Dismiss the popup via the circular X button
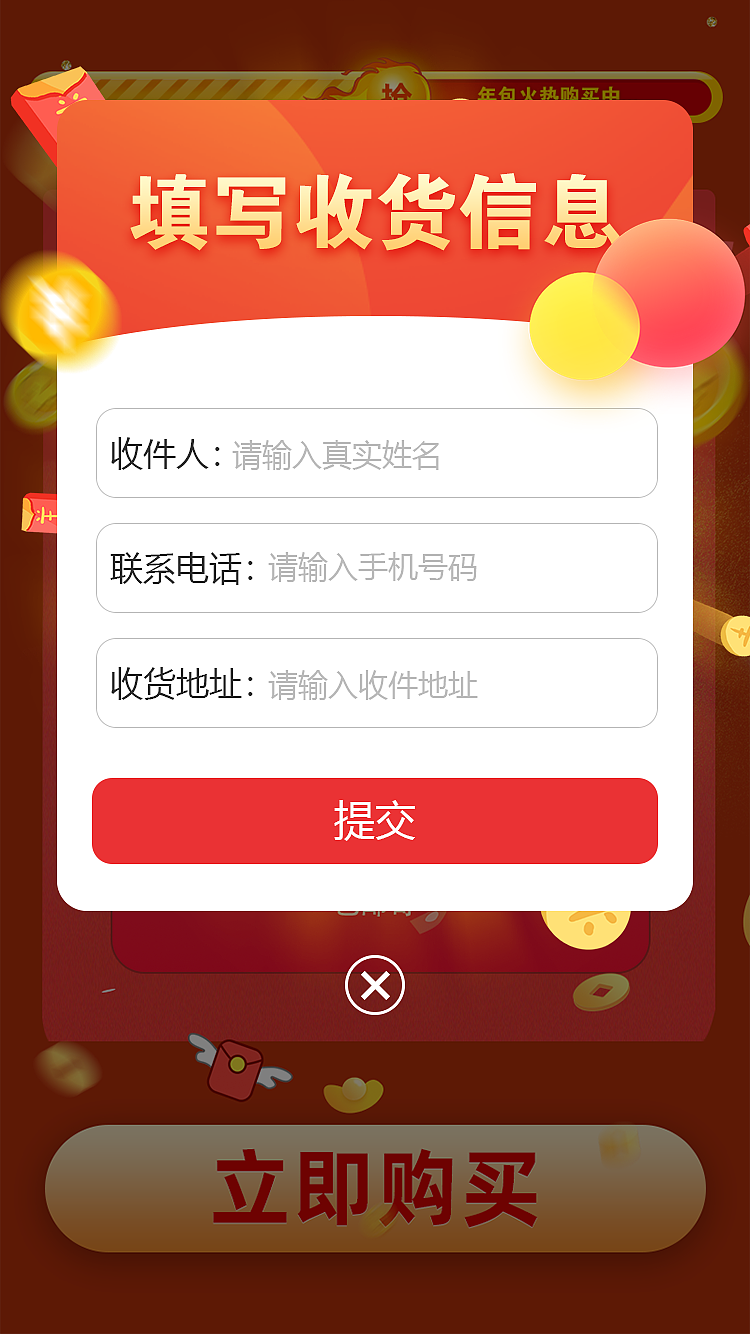Image resolution: width=750 pixels, height=1334 pixels. [375, 985]
